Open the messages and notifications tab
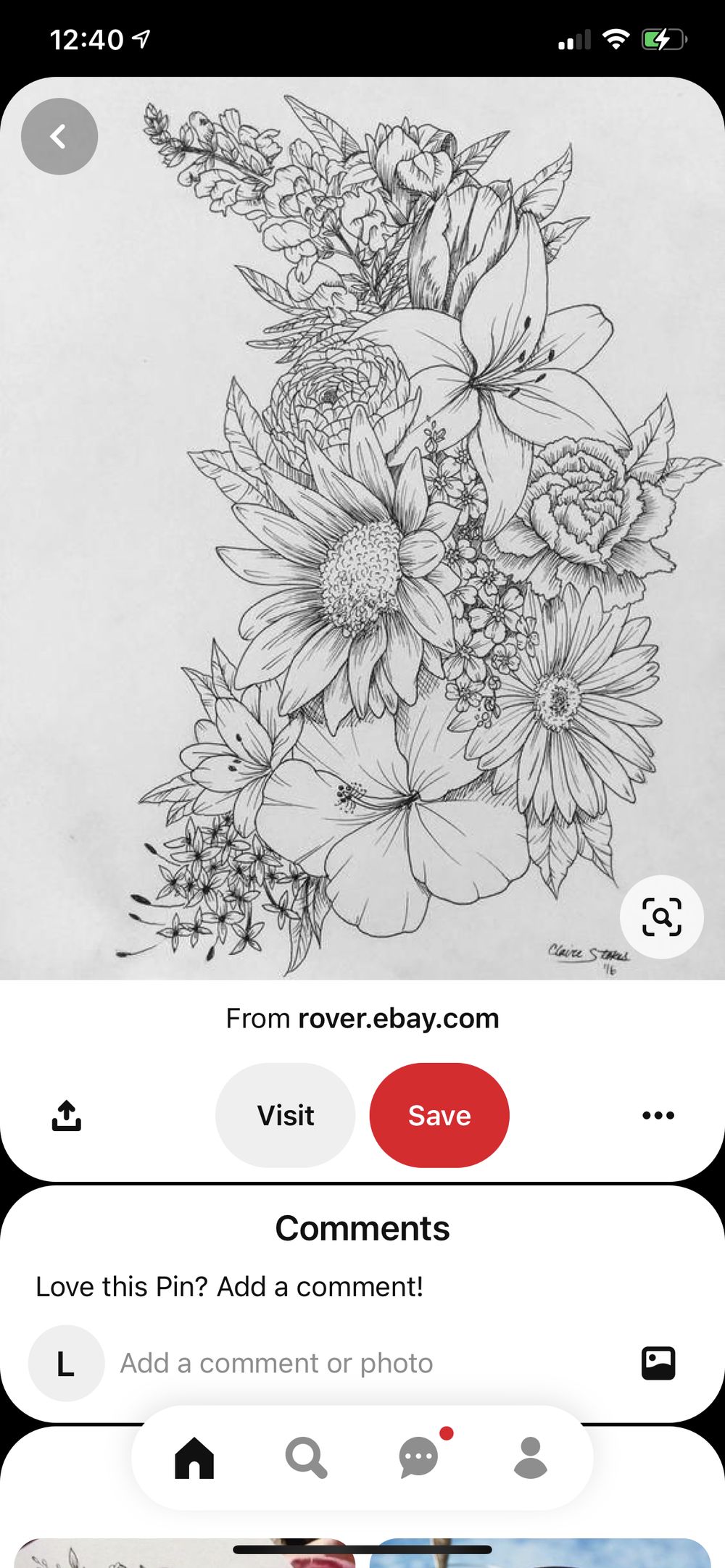 (419, 1456)
